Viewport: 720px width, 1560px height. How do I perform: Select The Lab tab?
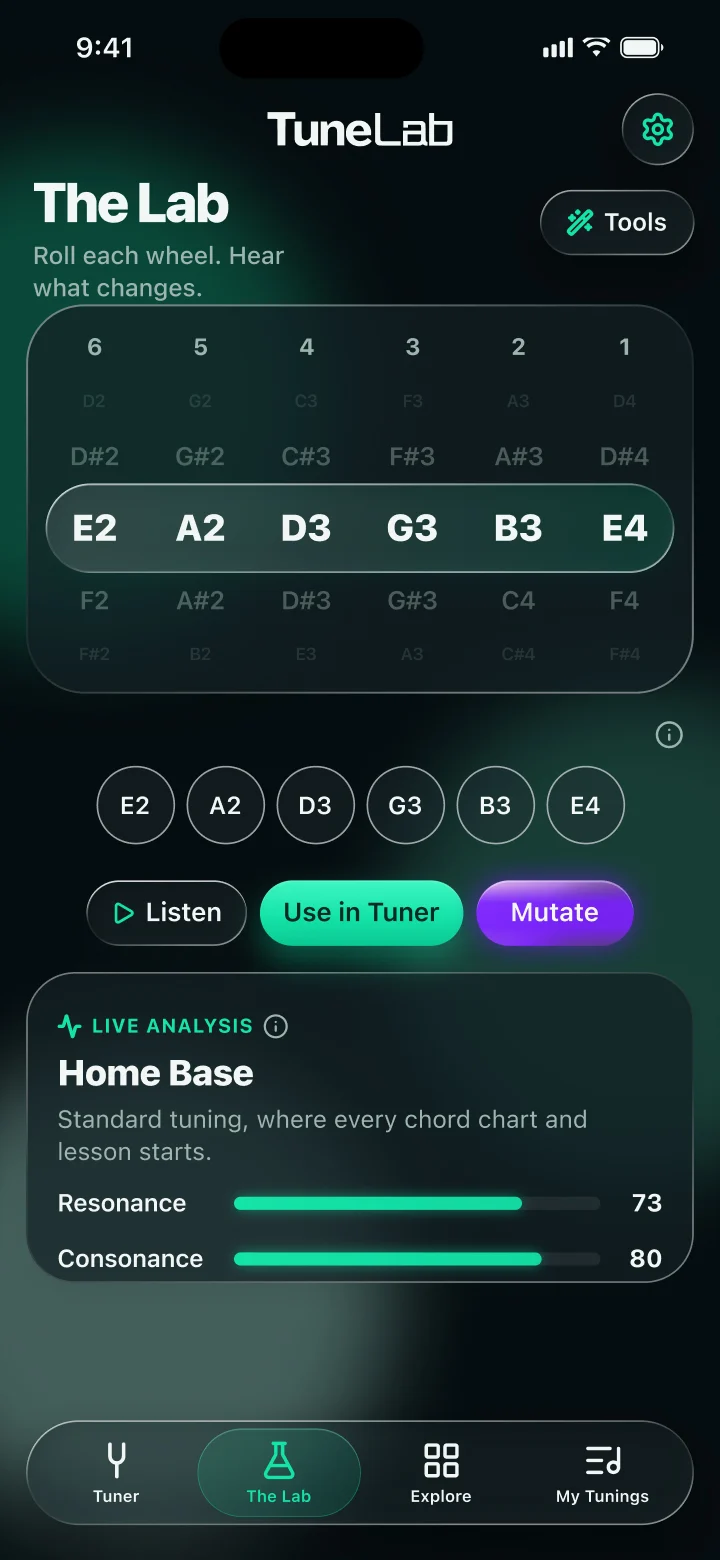coord(279,1473)
